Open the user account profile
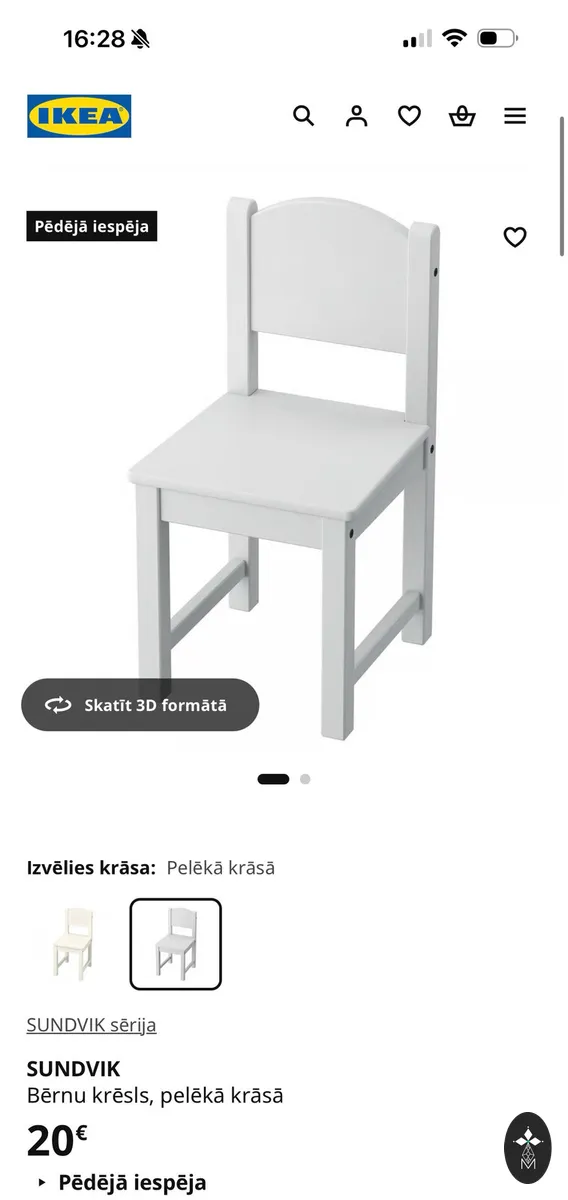Image resolution: width=568 pixels, height=1200 pixels. pos(357,116)
